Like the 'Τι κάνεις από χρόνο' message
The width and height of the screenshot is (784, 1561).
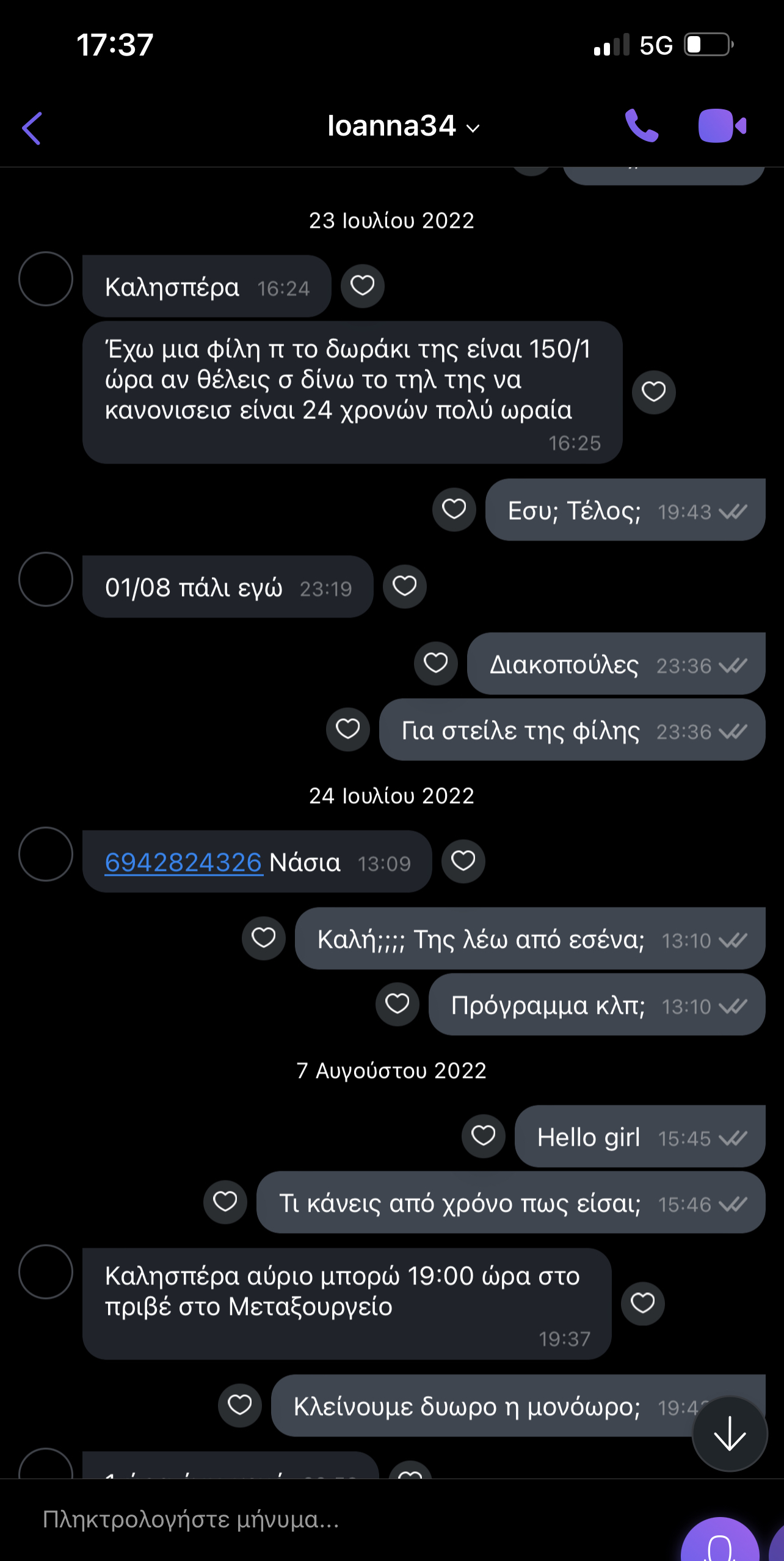click(x=225, y=1202)
